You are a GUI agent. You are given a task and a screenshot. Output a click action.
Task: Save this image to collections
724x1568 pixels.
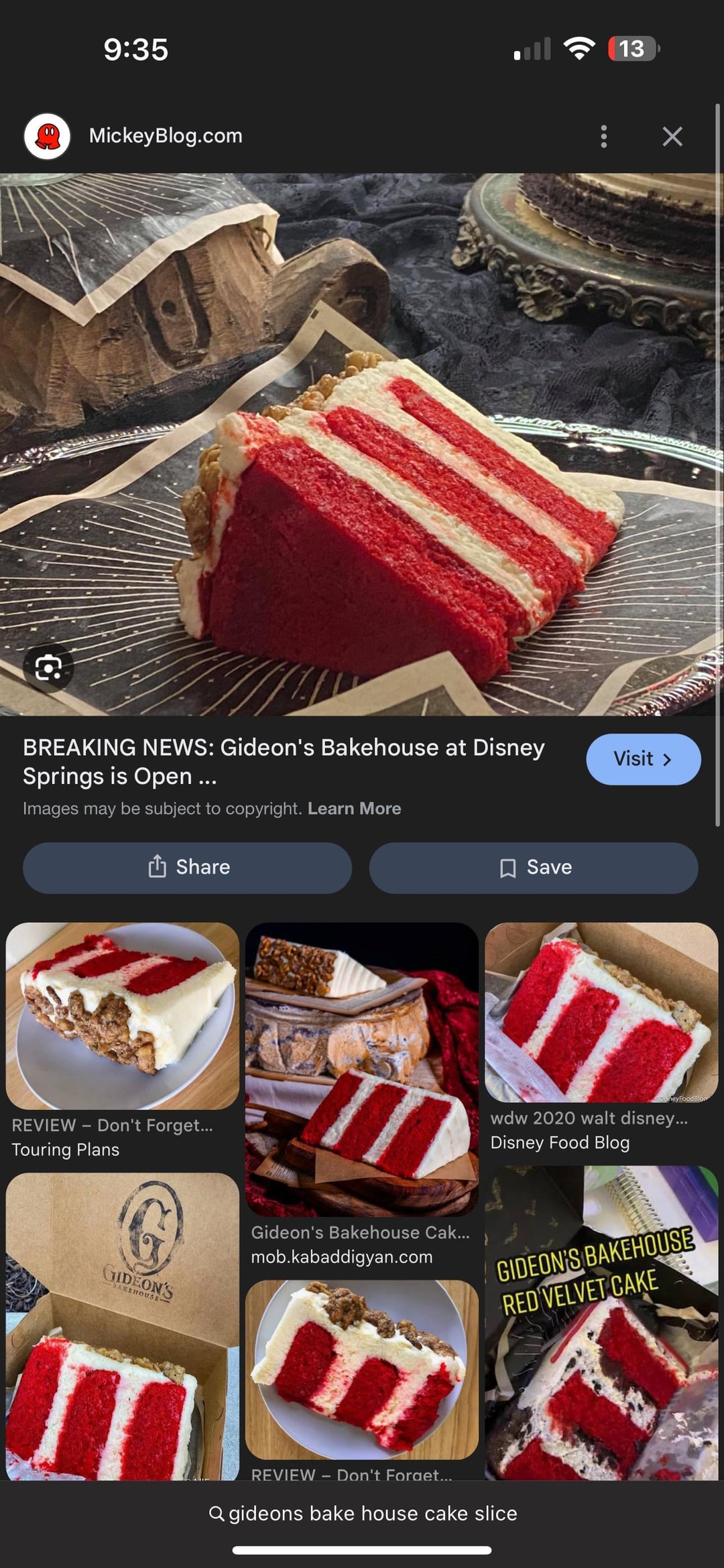[534, 868]
